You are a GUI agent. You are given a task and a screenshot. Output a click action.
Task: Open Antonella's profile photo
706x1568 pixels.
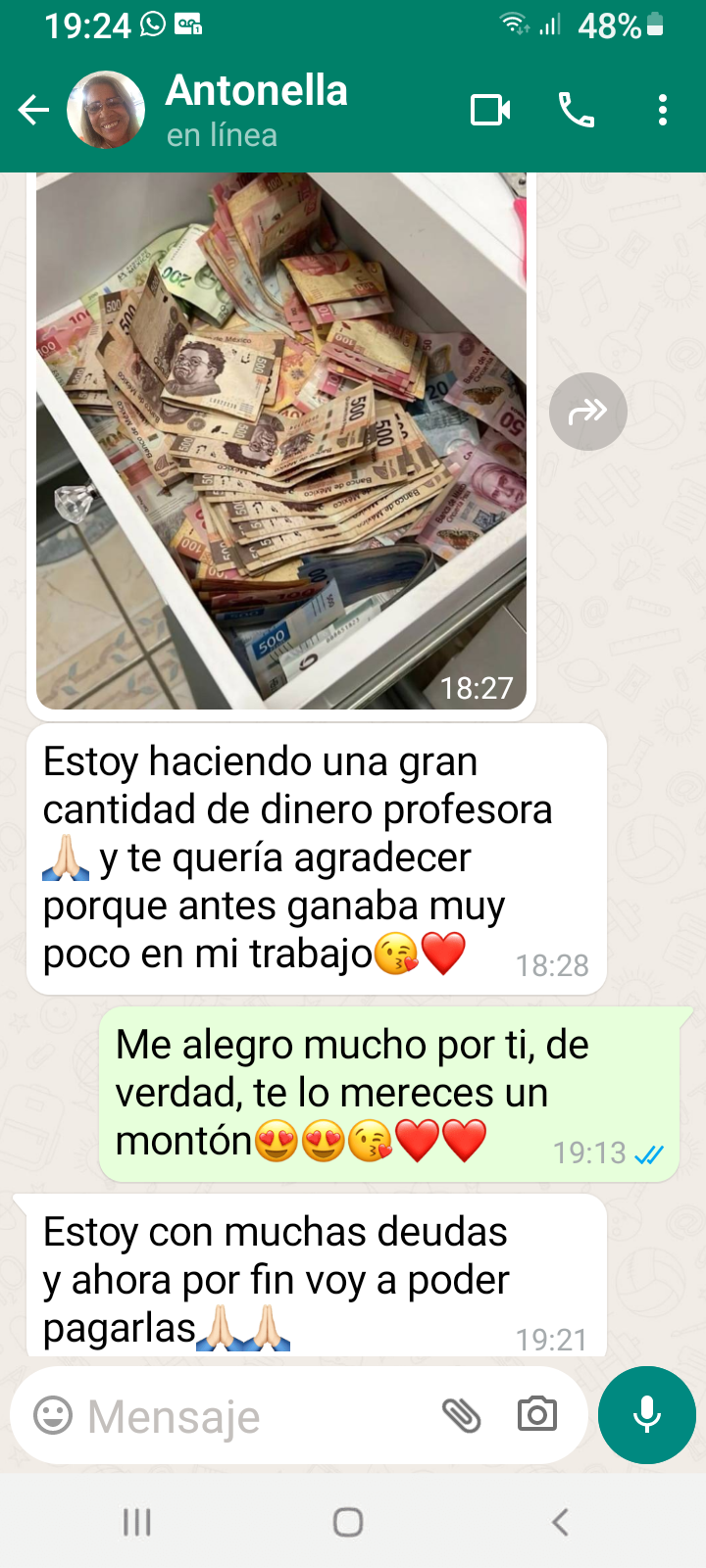tap(106, 110)
